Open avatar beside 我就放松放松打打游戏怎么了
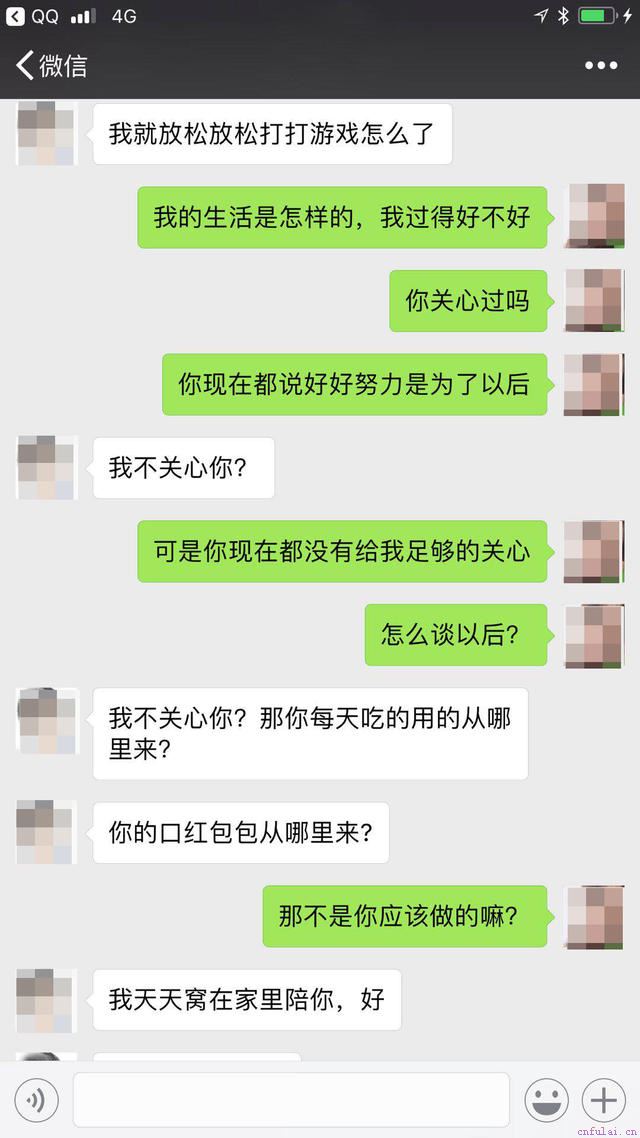The width and height of the screenshot is (640, 1138). click(x=47, y=133)
